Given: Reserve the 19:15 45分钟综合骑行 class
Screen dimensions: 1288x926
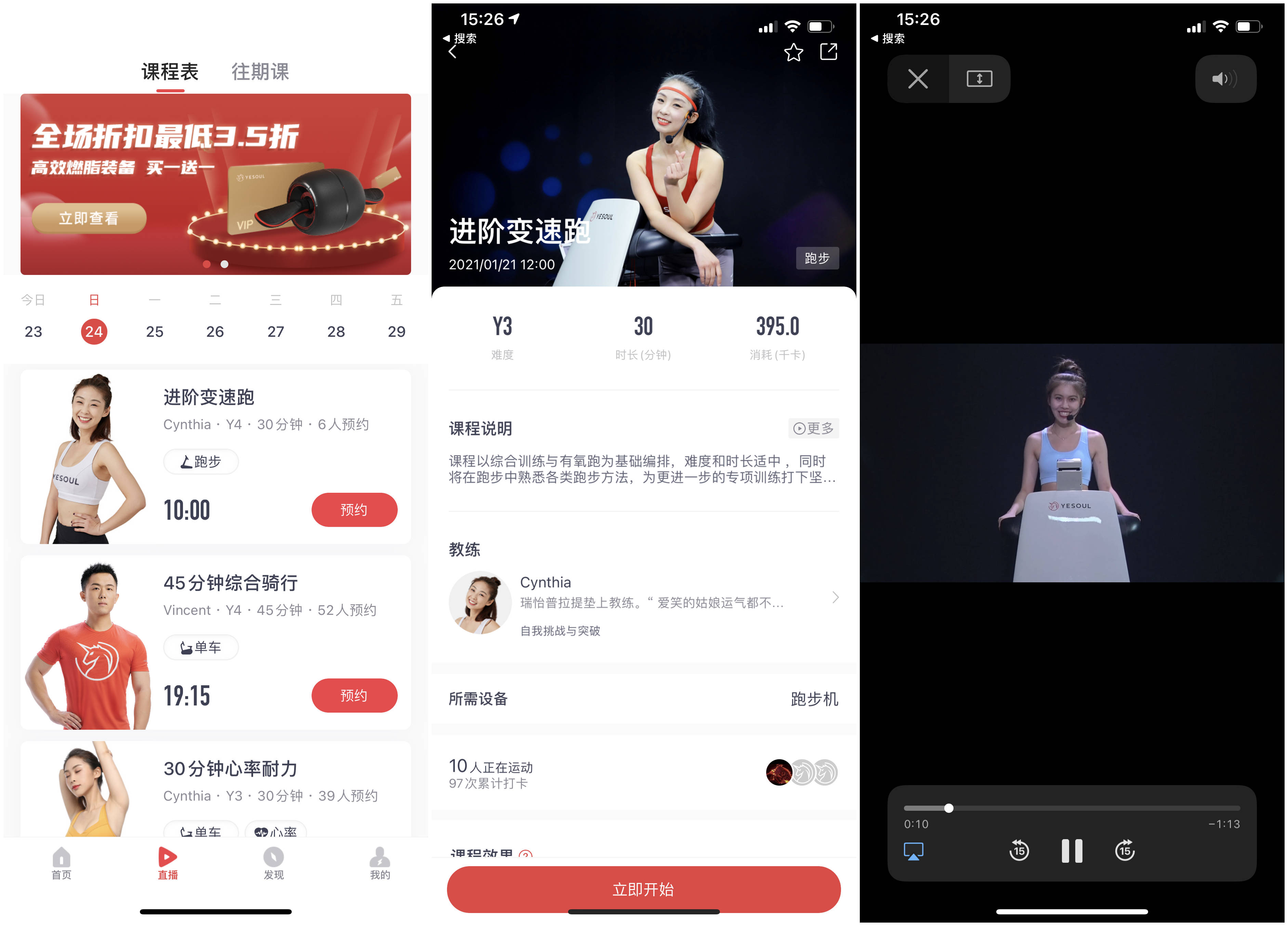Looking at the screenshot, I should click(354, 696).
